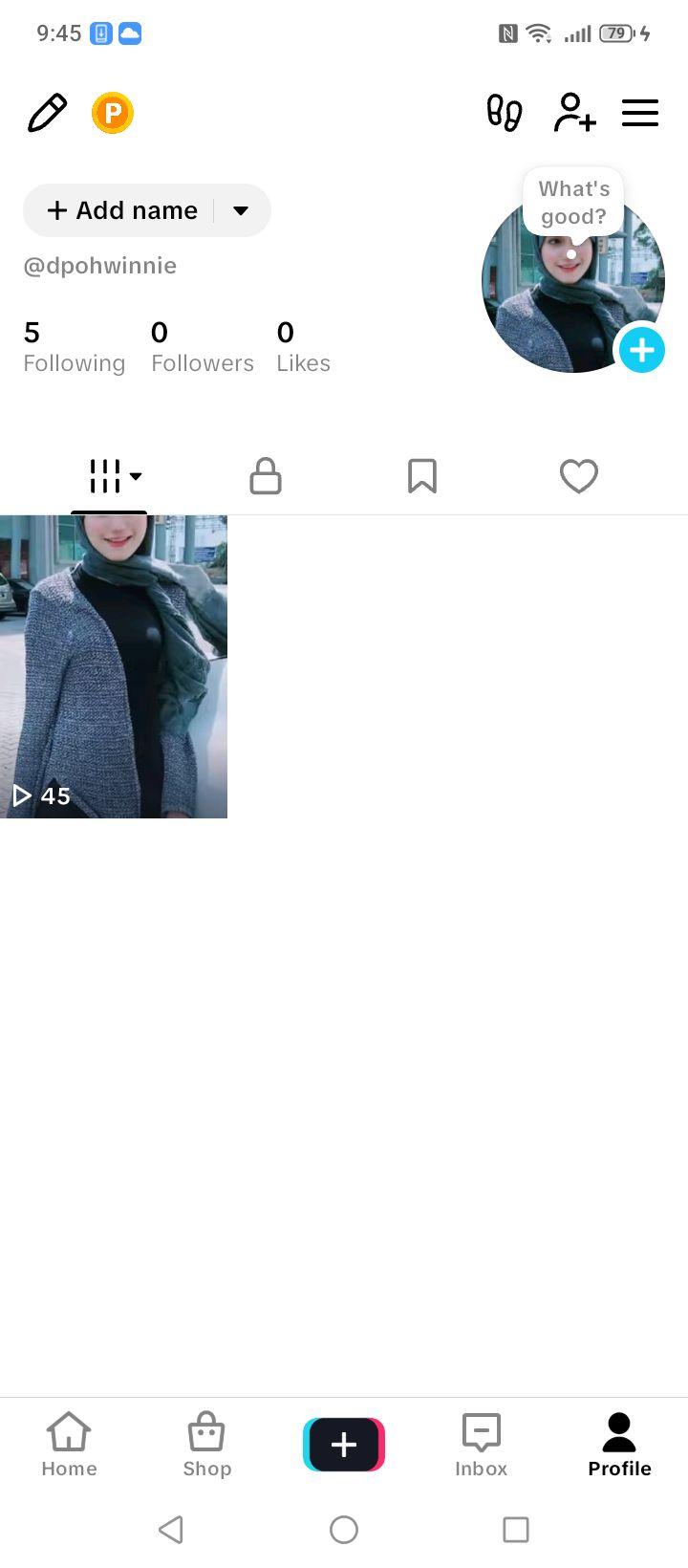This screenshot has width=688, height=1568.
Task: Tap the pencil edit icon
Action: click(x=47, y=113)
